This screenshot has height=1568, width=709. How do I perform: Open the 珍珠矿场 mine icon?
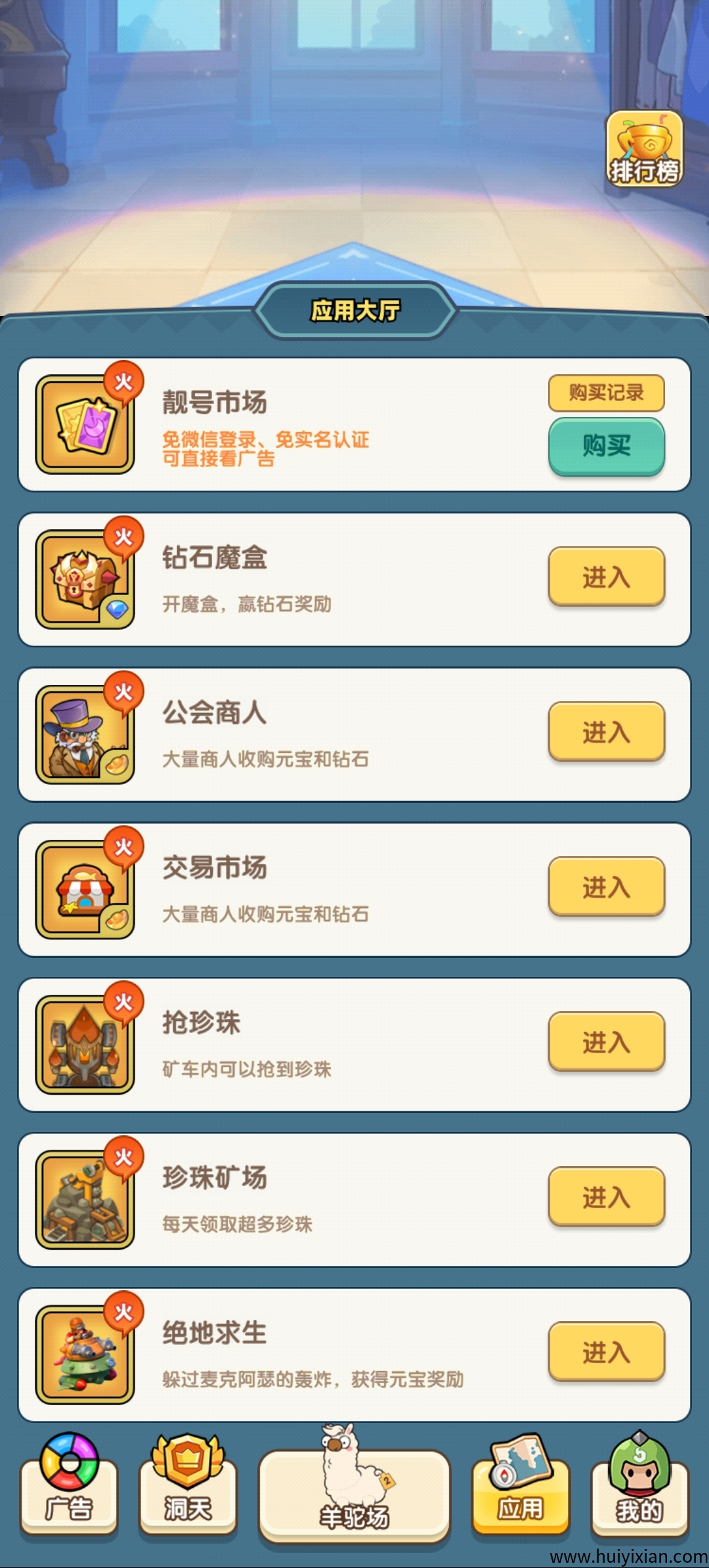[x=82, y=1202]
